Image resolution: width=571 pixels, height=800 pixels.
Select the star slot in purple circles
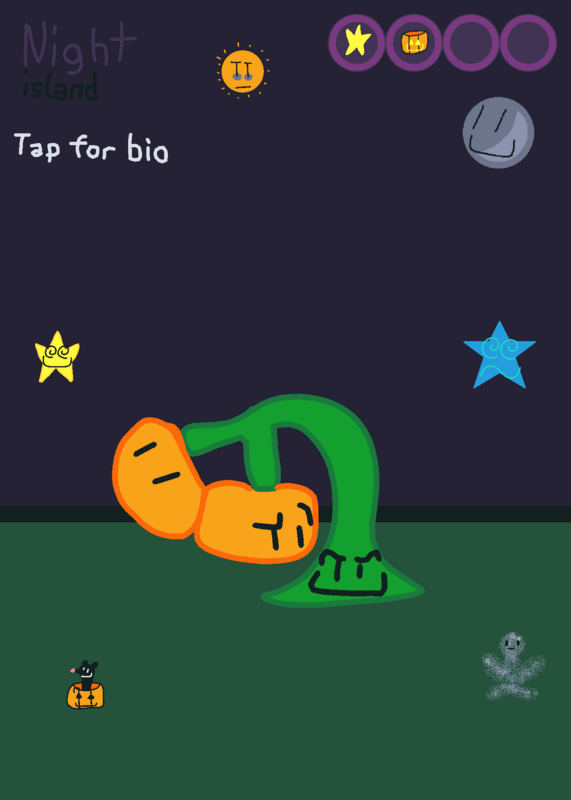click(x=356, y=43)
